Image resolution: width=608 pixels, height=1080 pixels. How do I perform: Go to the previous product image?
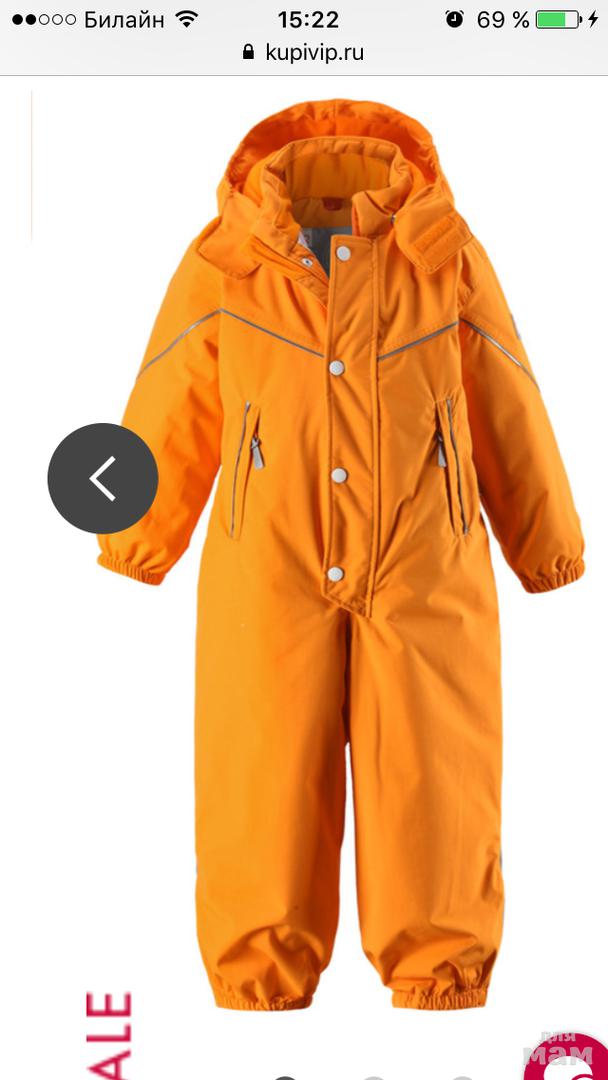coord(102,478)
